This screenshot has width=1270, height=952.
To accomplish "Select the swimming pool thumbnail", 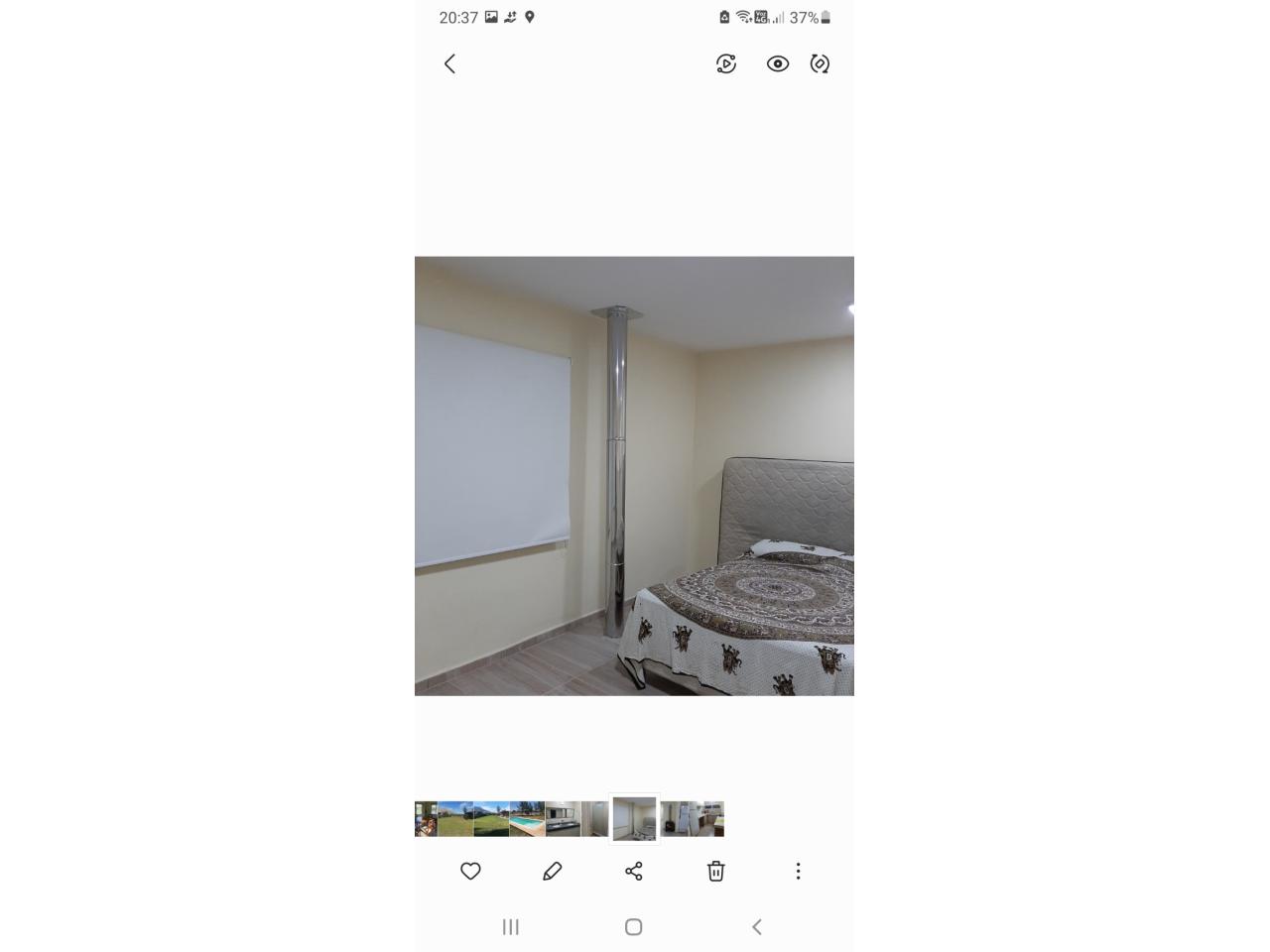I will pyautogui.click(x=527, y=819).
